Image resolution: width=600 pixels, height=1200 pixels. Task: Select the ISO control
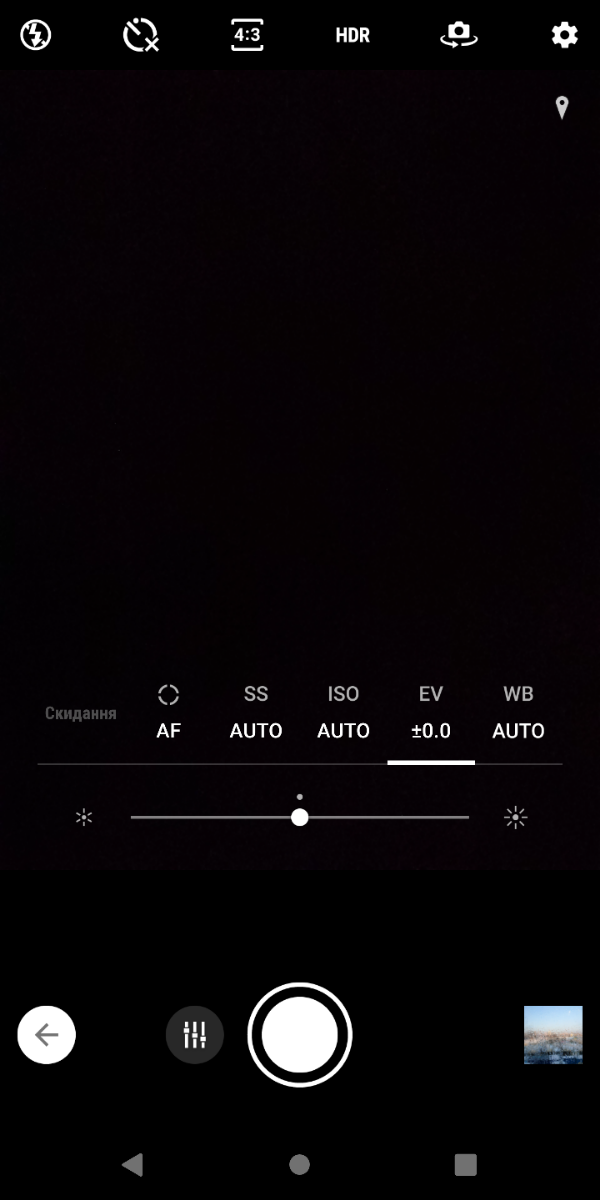coord(343,713)
